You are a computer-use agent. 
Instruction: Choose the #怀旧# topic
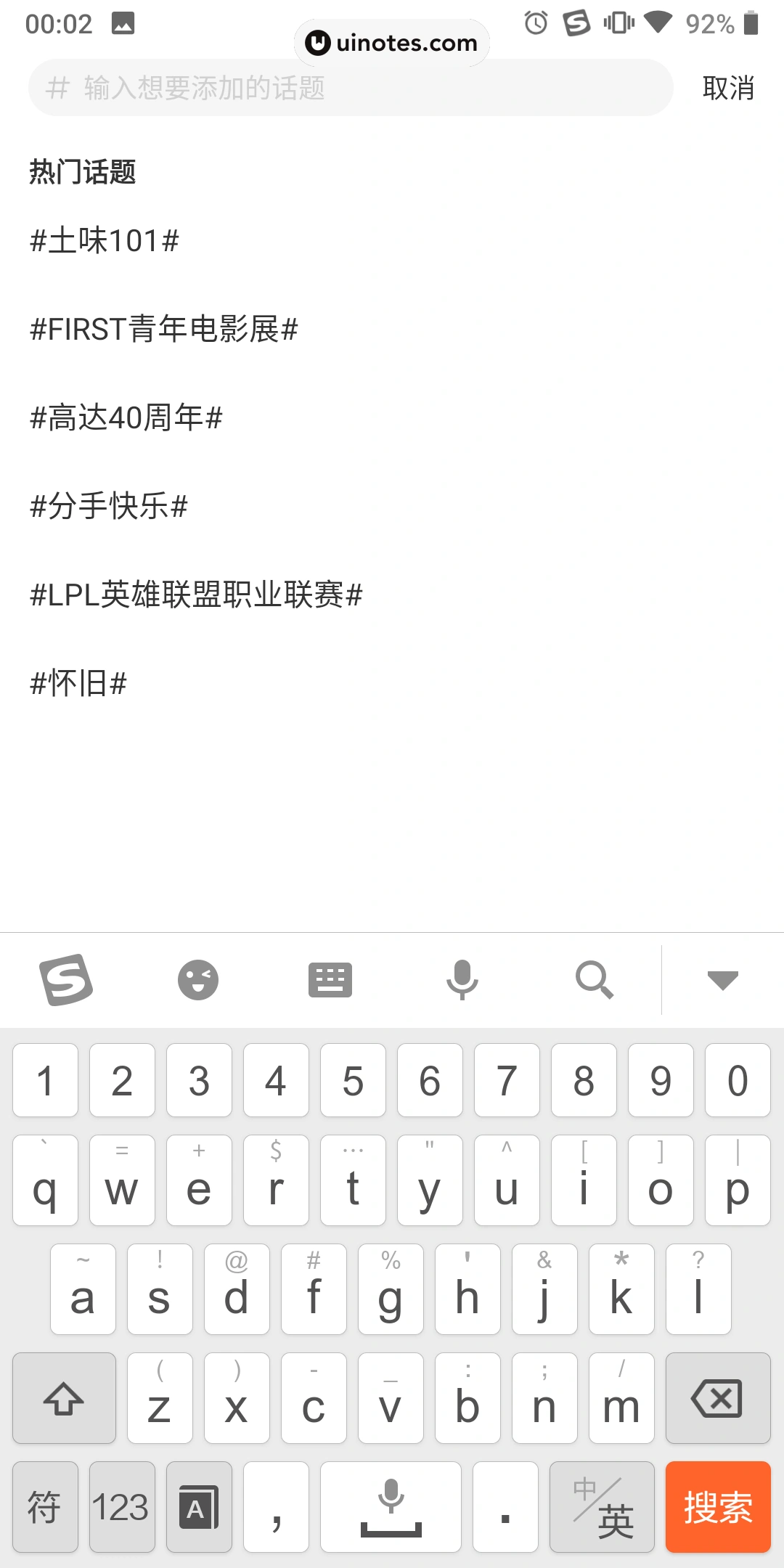click(x=78, y=684)
